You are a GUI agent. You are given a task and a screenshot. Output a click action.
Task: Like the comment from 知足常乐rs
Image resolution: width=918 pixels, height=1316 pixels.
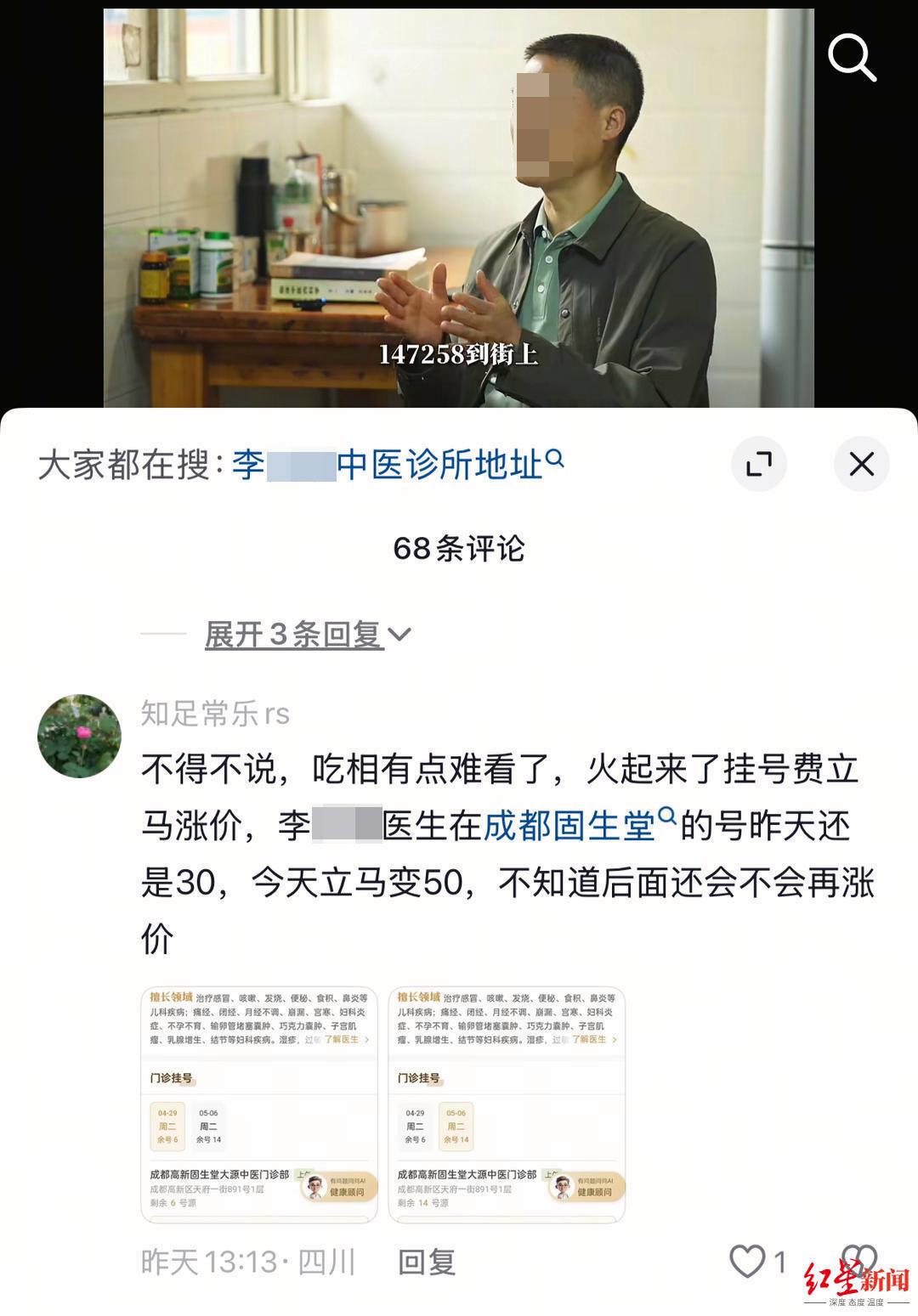[x=748, y=1261]
